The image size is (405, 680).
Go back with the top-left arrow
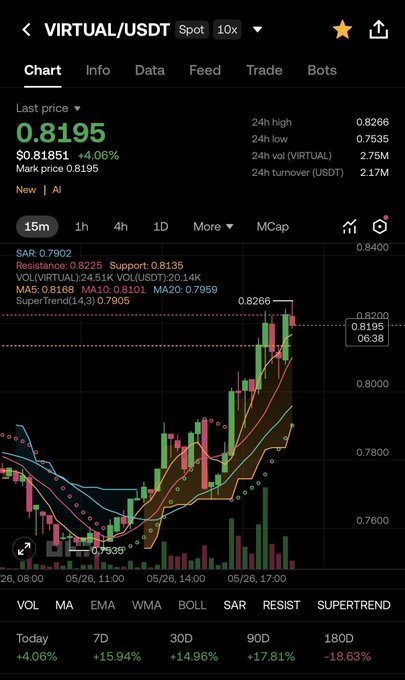(x=26, y=30)
